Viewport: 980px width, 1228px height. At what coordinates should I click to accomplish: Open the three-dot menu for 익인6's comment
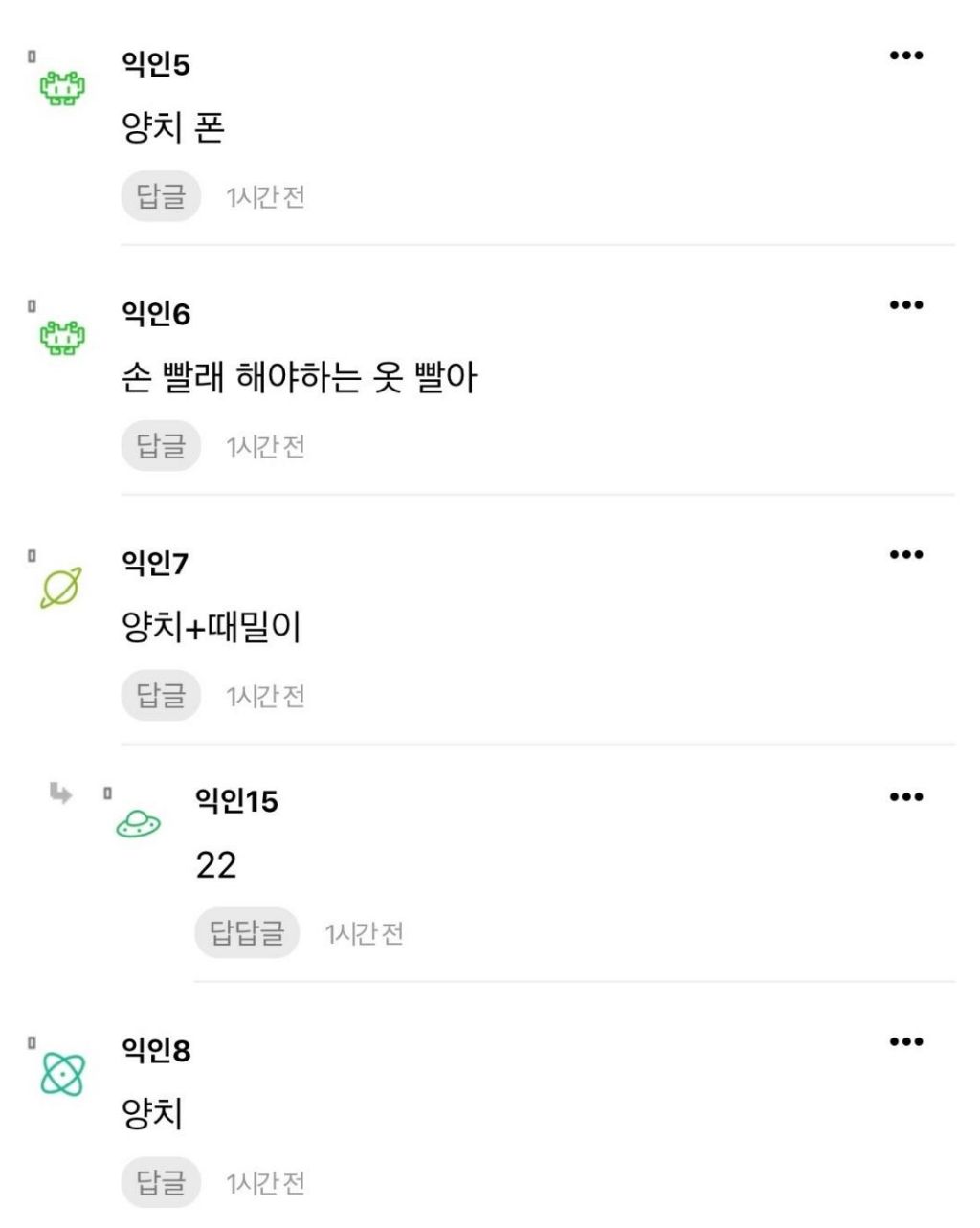pyautogui.click(x=907, y=304)
